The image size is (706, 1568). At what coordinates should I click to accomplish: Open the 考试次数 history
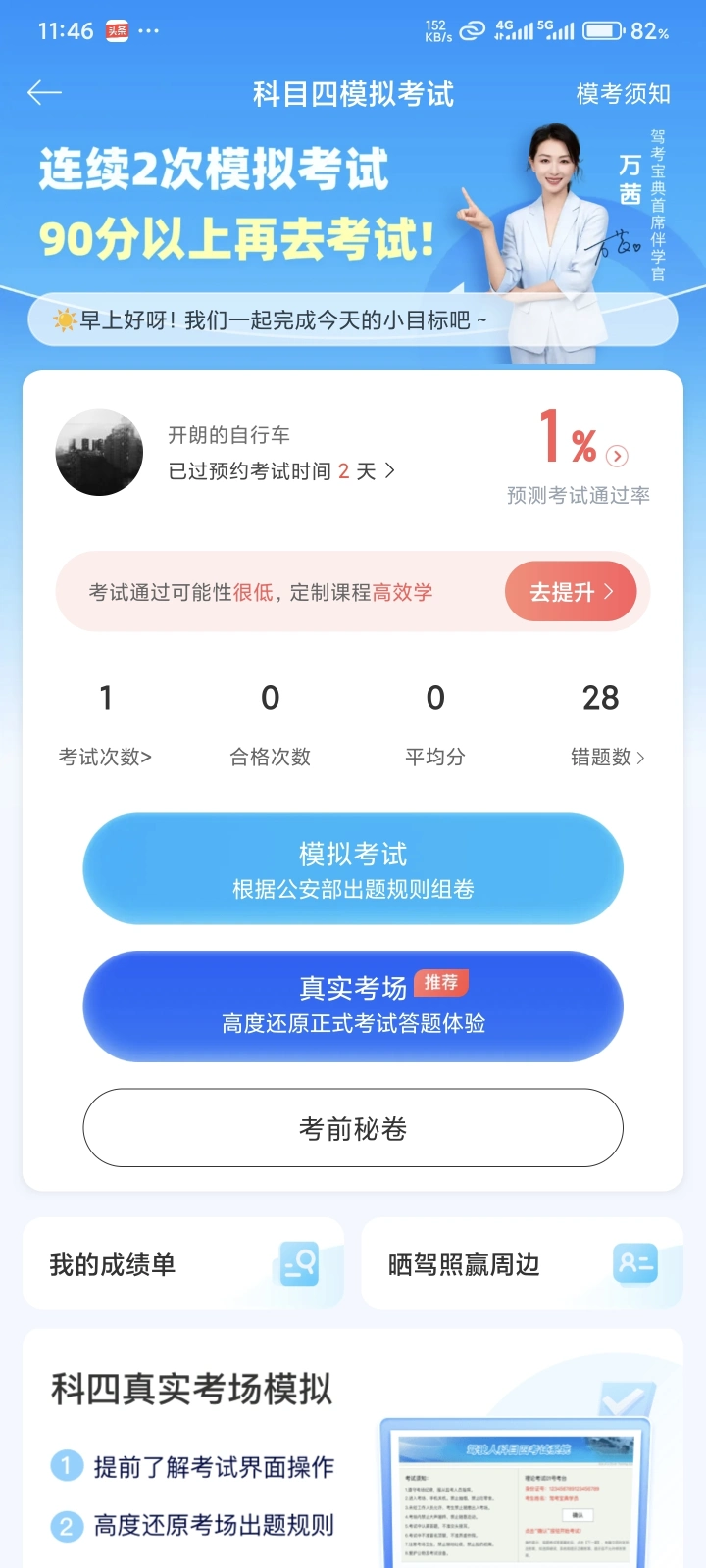tap(105, 757)
